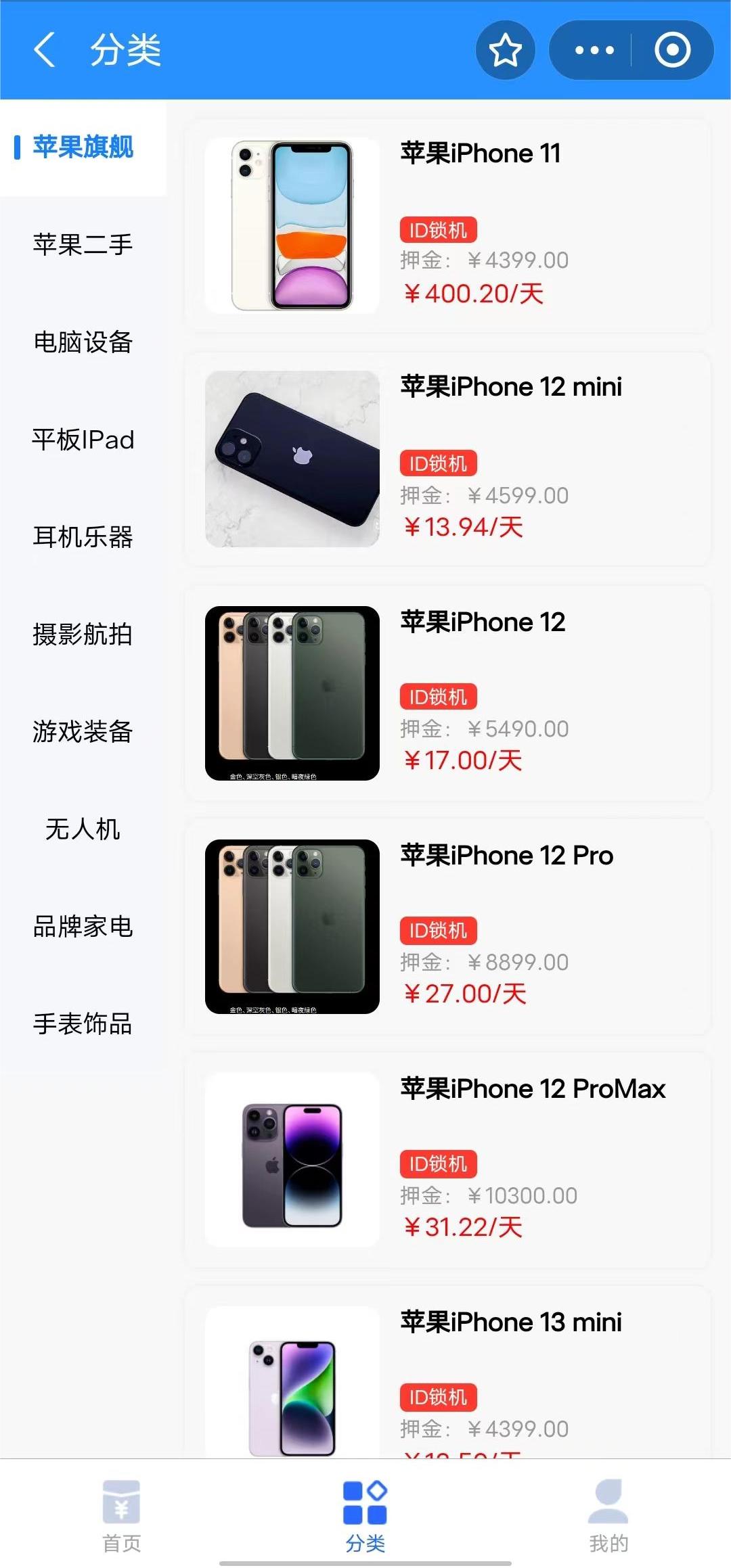Image resolution: width=731 pixels, height=1568 pixels.
Task: Open the three-dot more menu
Action: (594, 50)
